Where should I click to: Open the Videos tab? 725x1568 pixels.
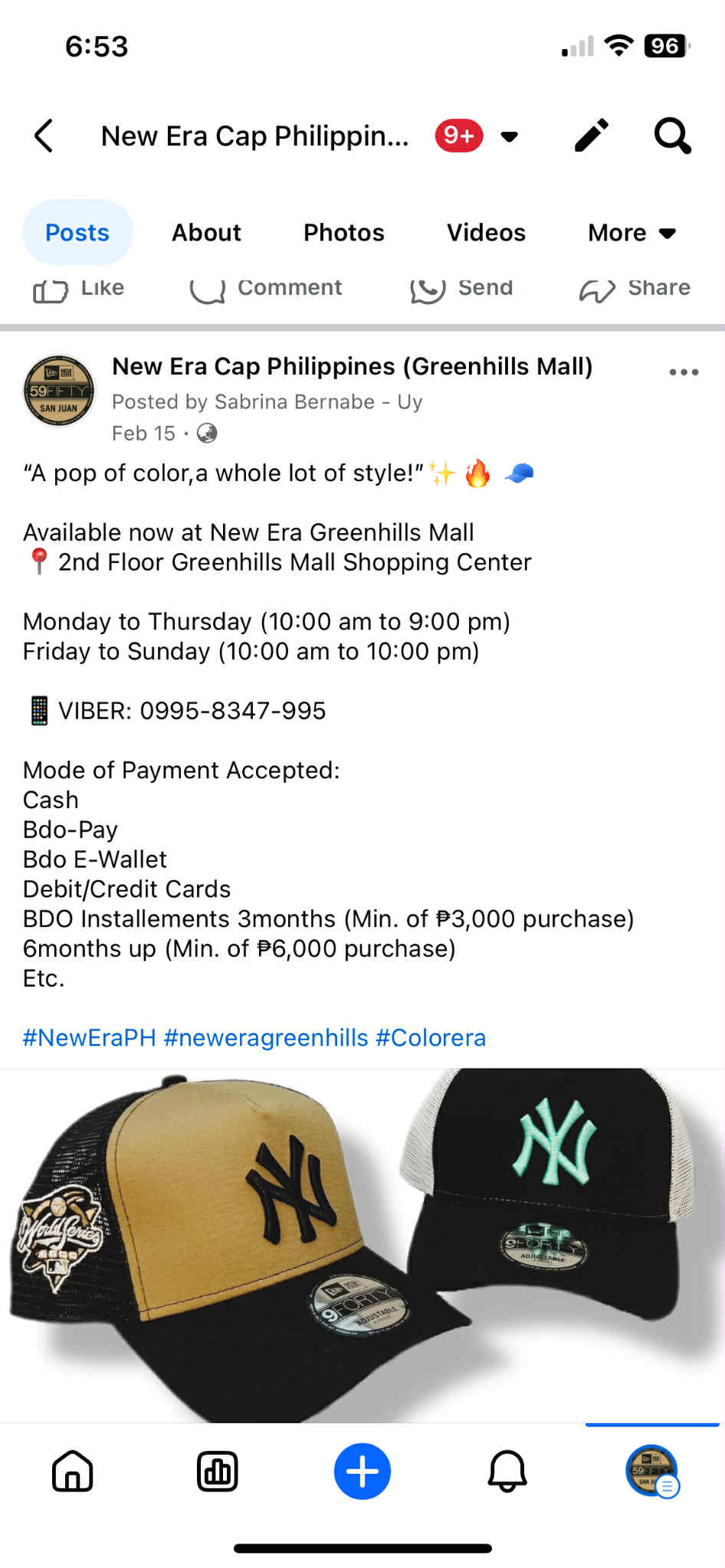(486, 232)
